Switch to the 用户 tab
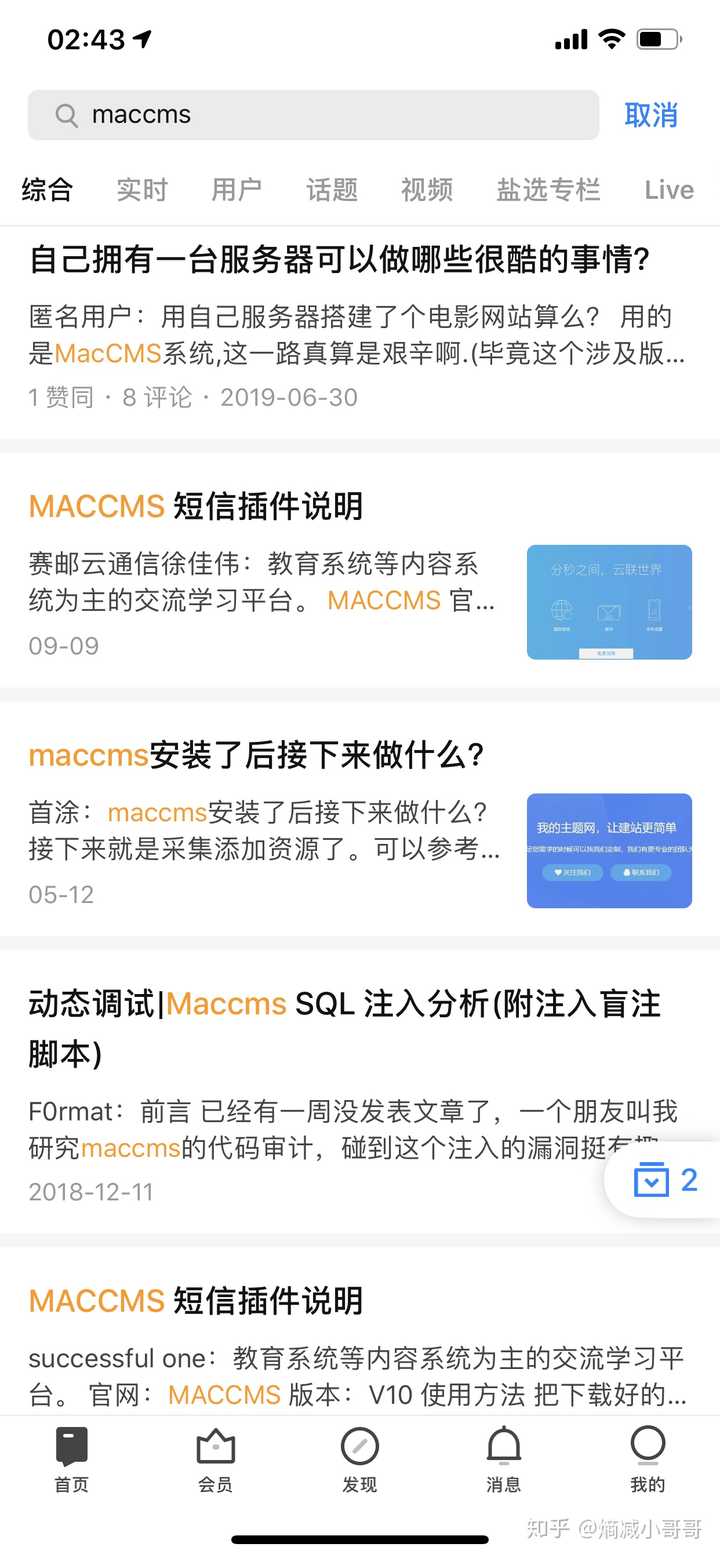The image size is (720, 1558). coord(236,190)
